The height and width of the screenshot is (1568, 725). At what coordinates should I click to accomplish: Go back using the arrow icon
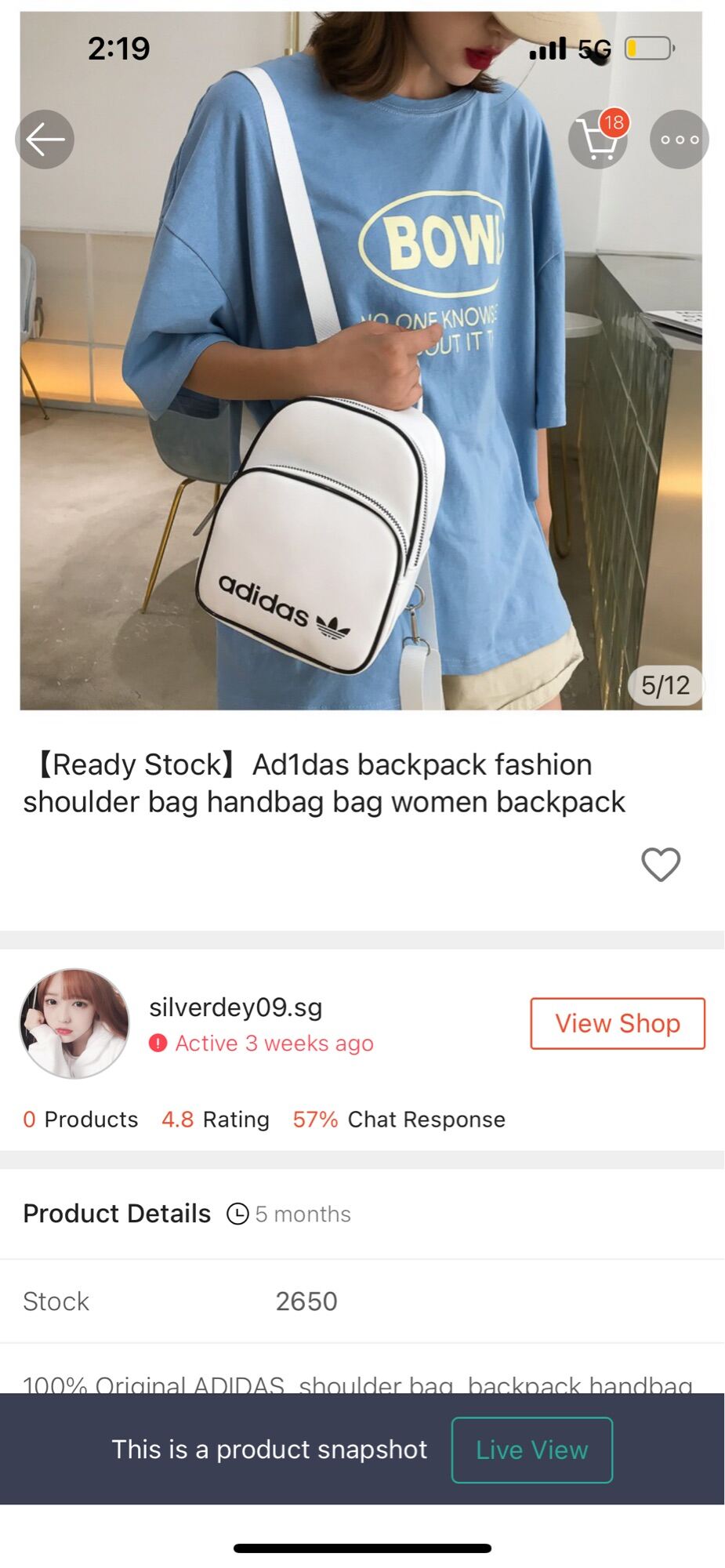click(45, 140)
